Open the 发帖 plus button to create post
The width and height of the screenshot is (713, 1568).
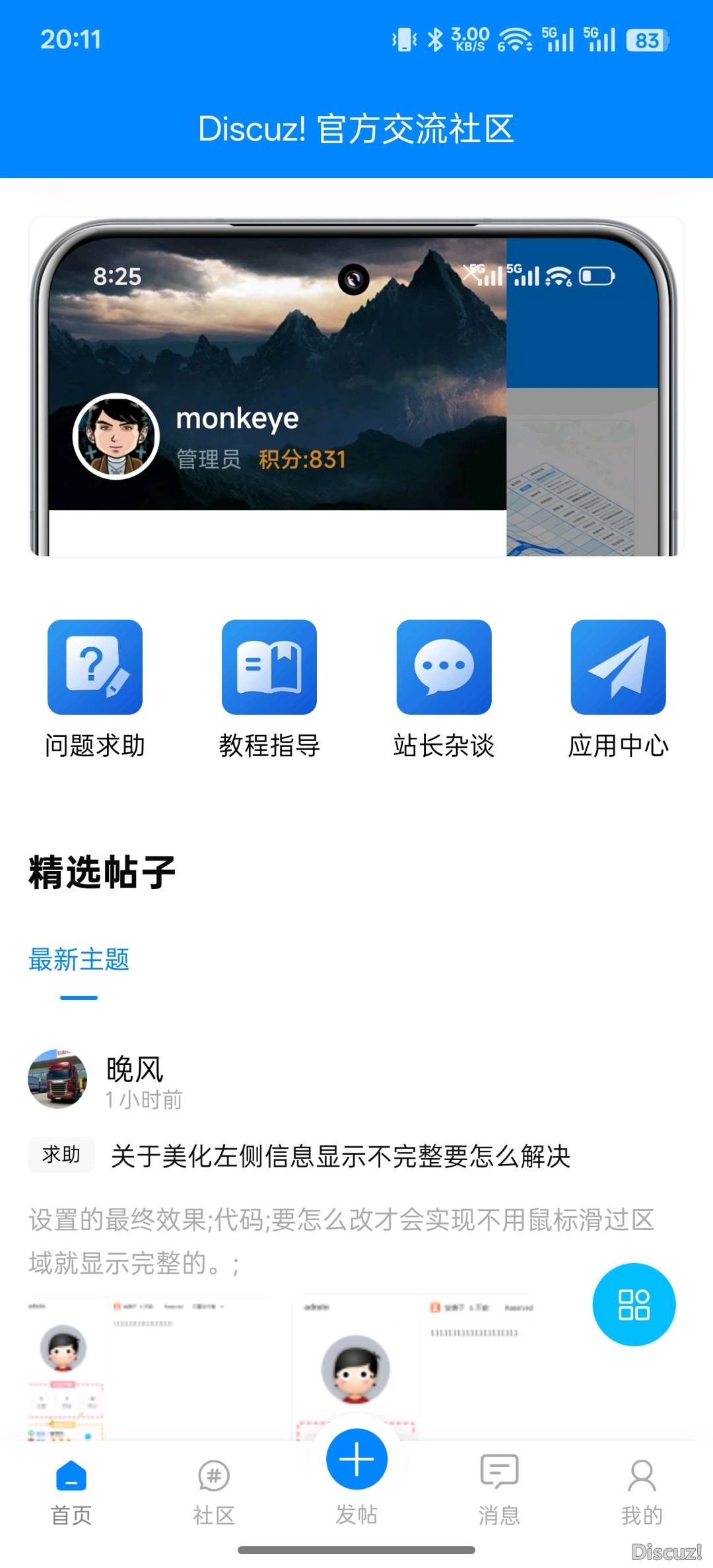355,1460
